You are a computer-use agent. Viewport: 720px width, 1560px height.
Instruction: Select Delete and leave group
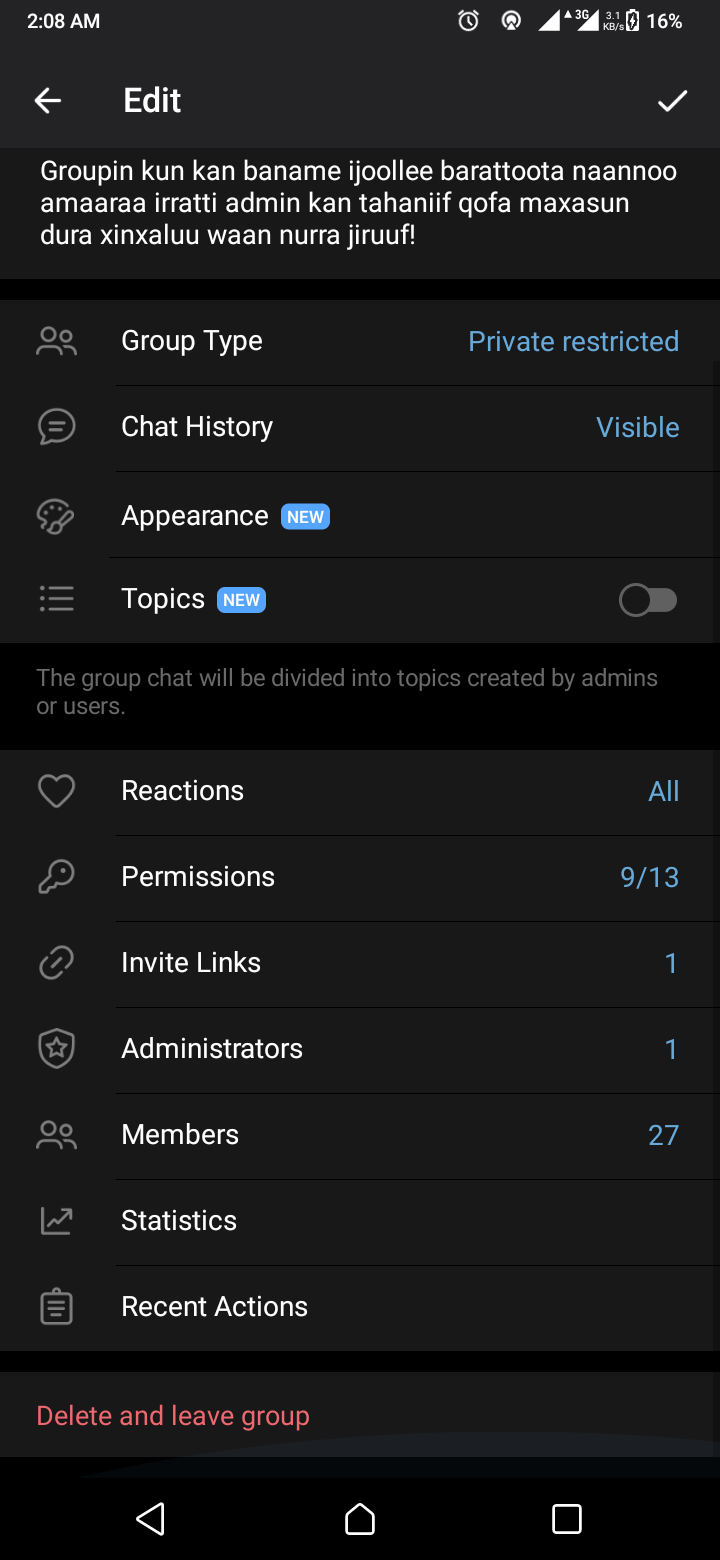coord(173,1416)
